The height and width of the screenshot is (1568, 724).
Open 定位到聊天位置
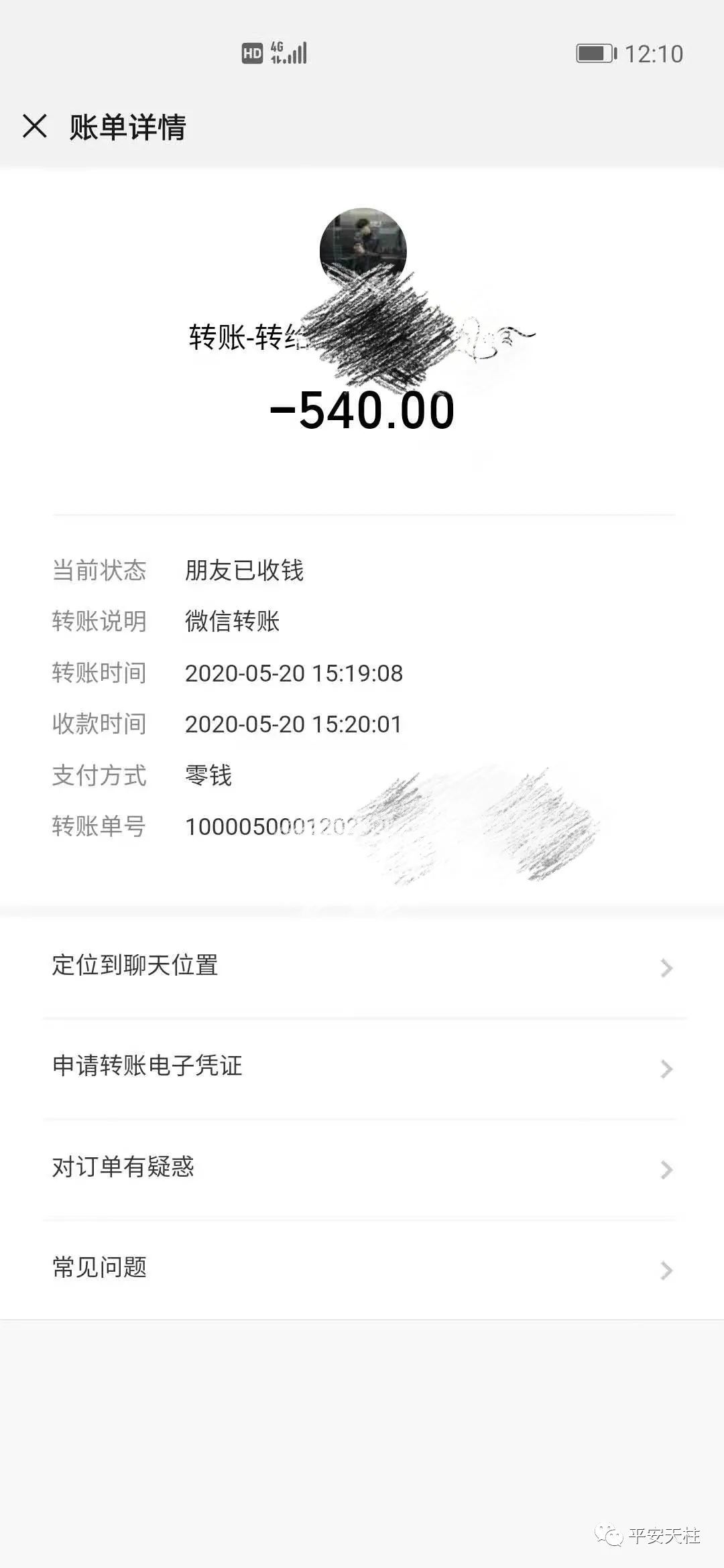point(362,966)
